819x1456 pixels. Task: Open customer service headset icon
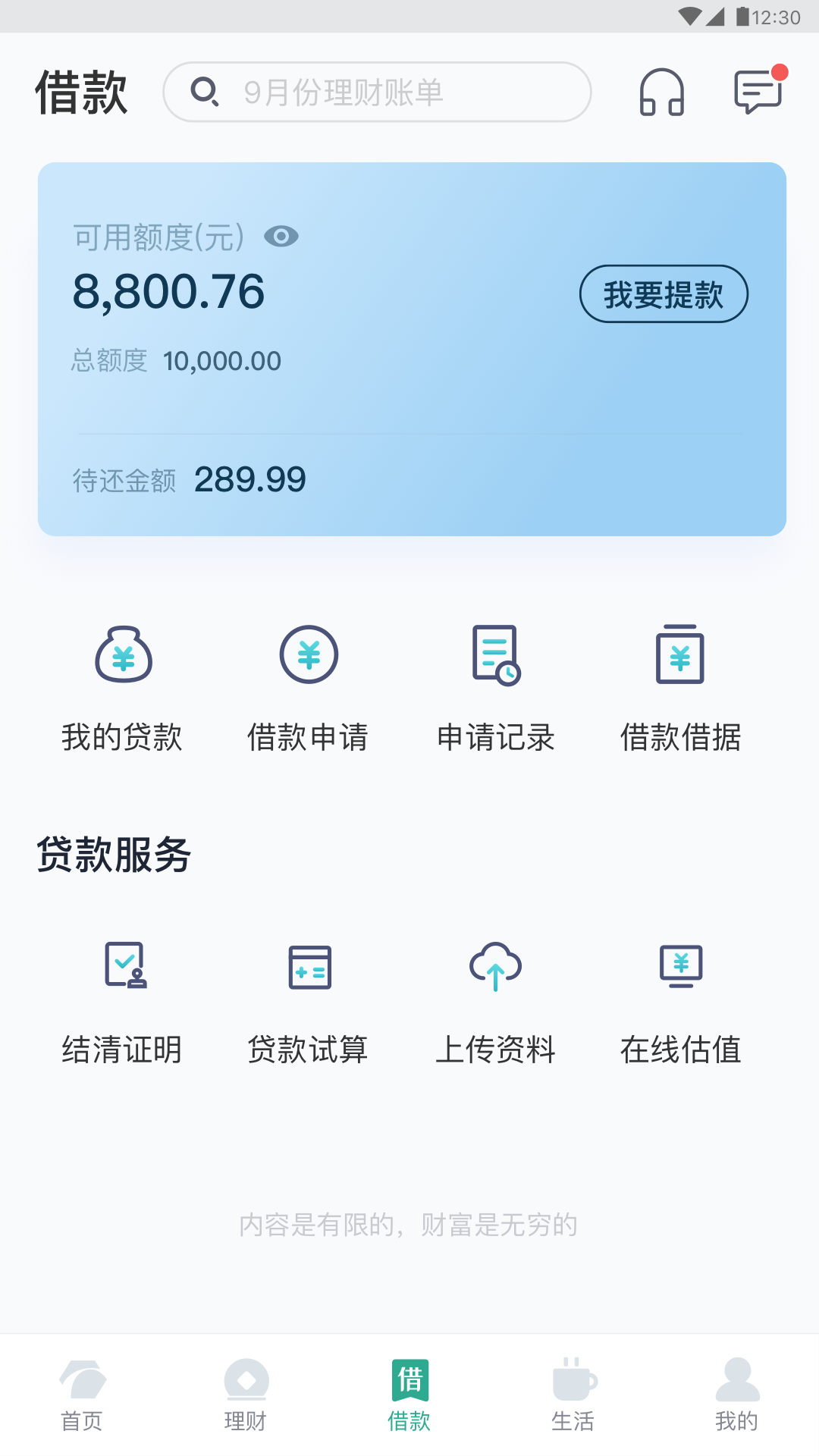[662, 92]
